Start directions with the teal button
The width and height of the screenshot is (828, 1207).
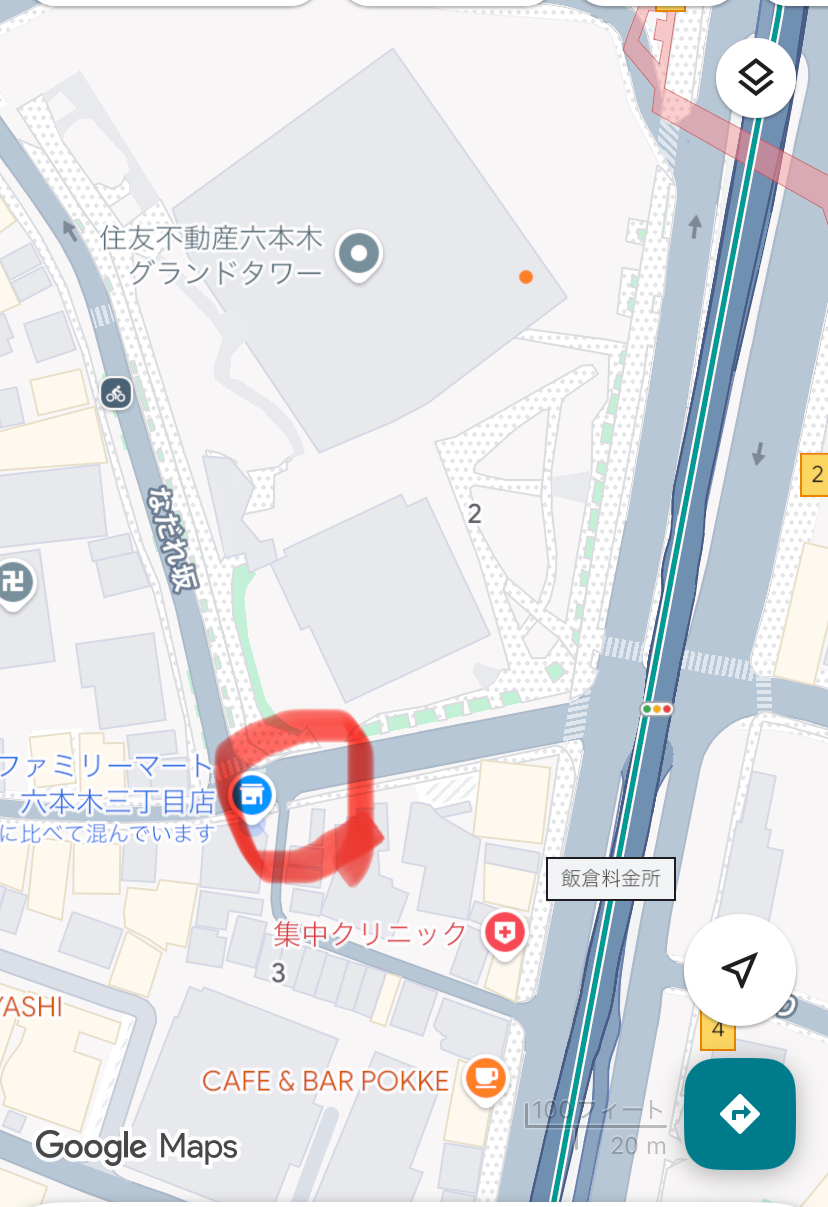click(739, 1113)
